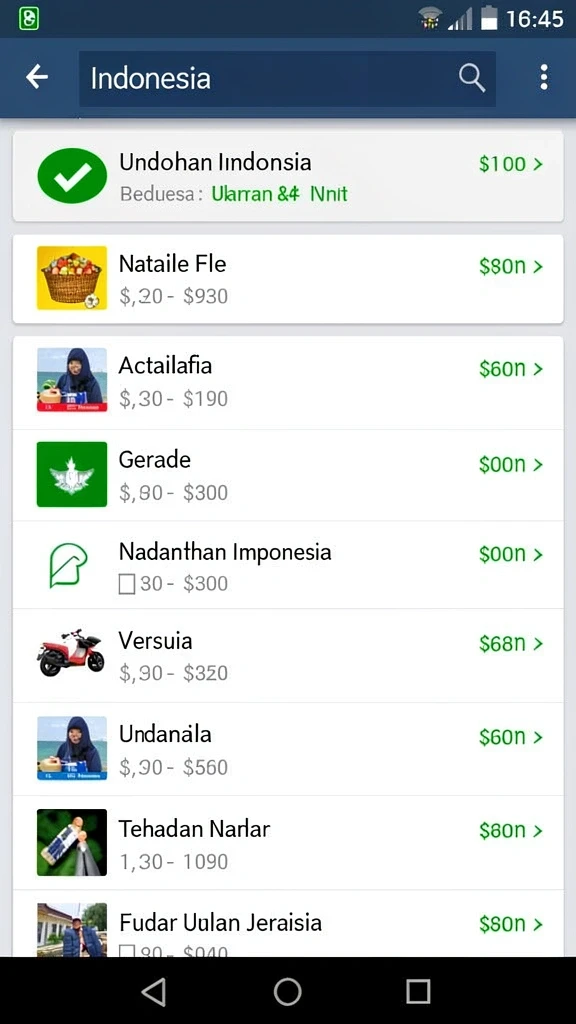Viewport: 576px width, 1024px height.
Task: Open the Undanala row
Action: click(x=288, y=749)
